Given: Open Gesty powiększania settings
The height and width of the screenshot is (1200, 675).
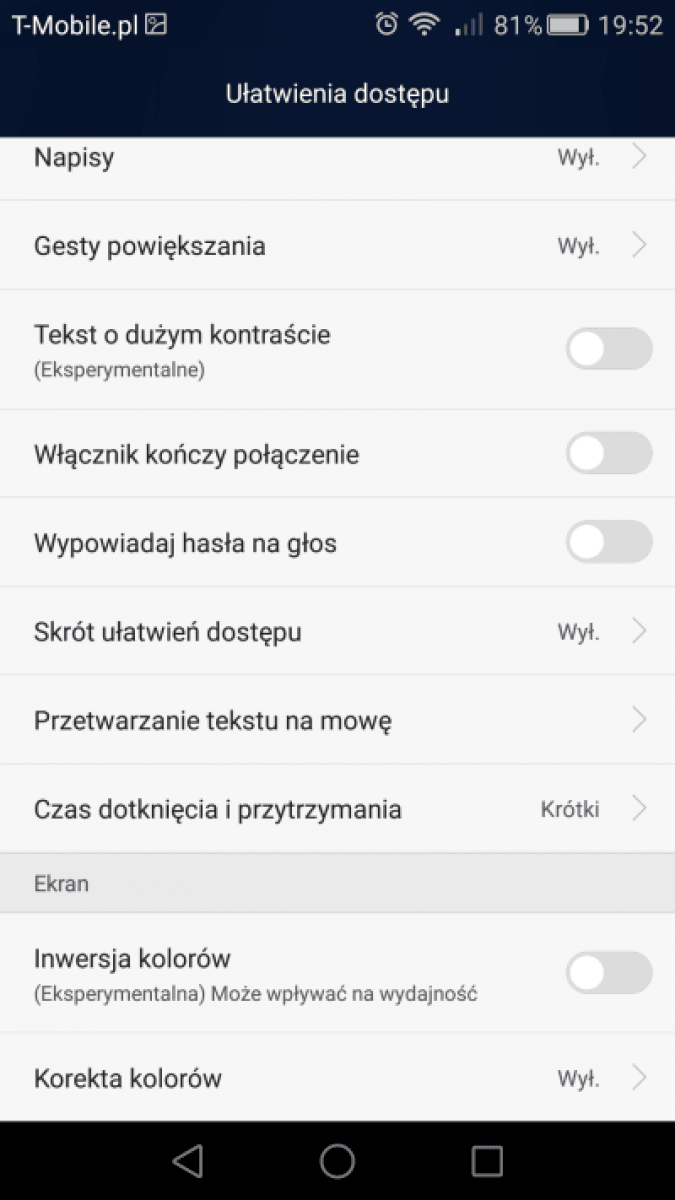Looking at the screenshot, I should click(x=337, y=245).
